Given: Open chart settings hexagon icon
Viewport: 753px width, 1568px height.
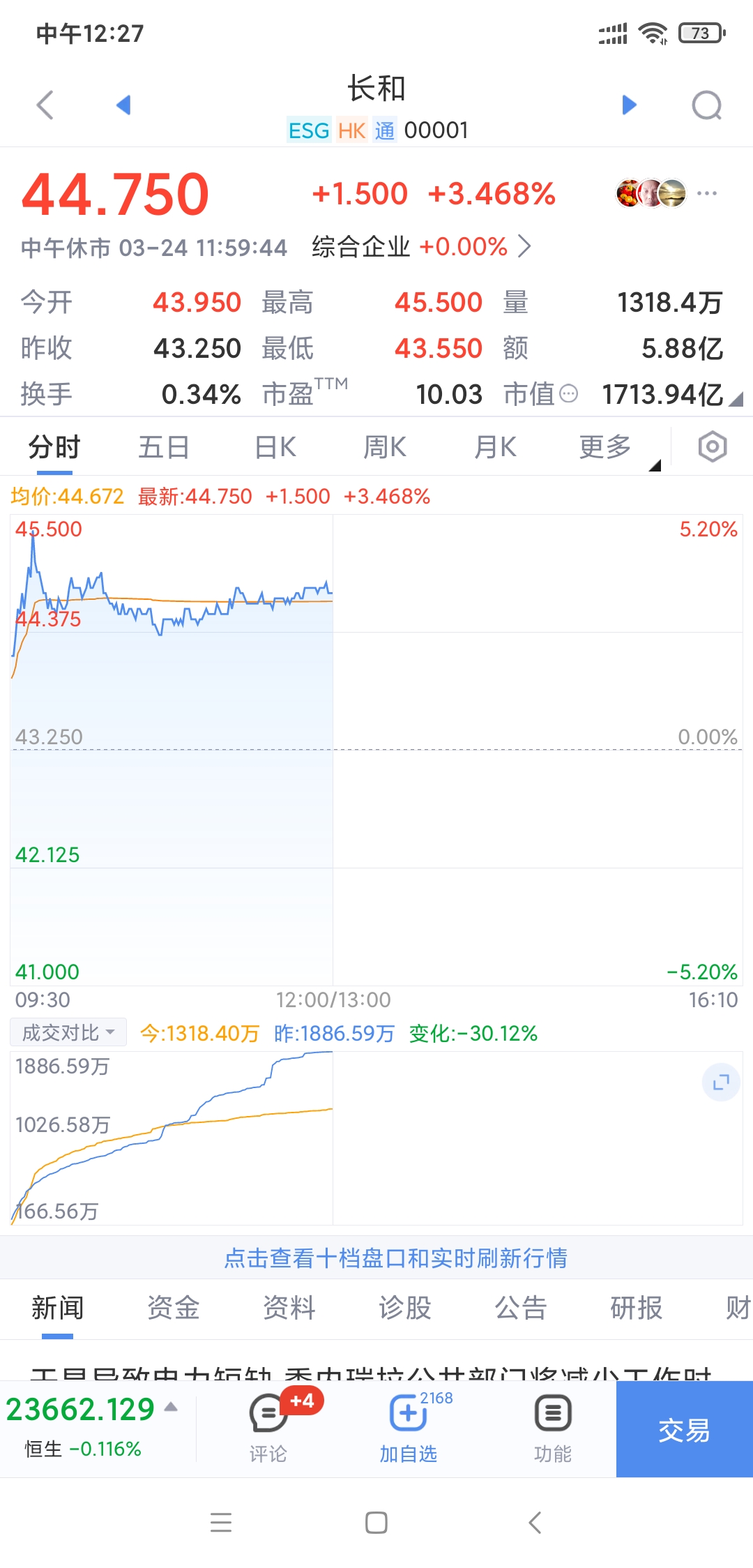Looking at the screenshot, I should (713, 447).
